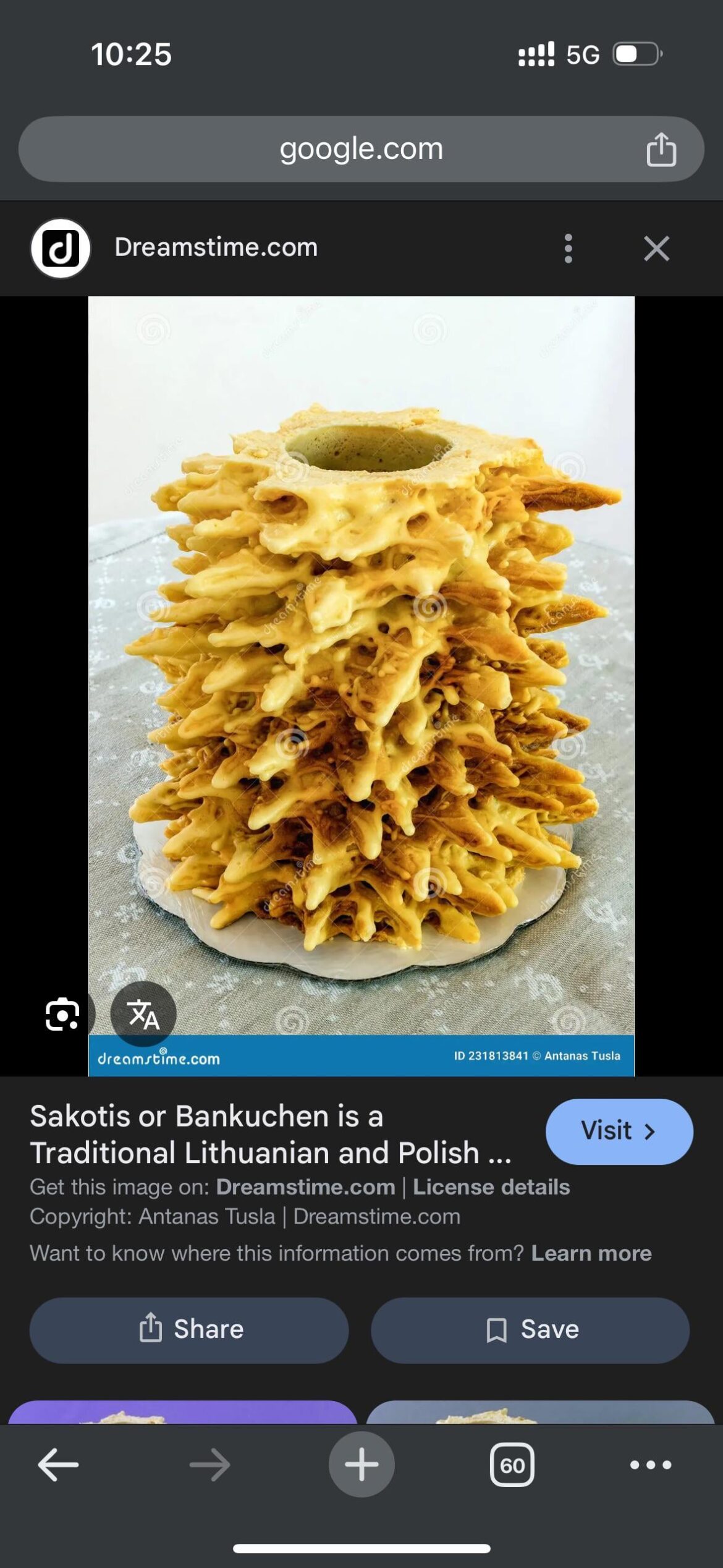Dismiss the image result panel
The height and width of the screenshot is (1568, 723).
[x=656, y=248]
